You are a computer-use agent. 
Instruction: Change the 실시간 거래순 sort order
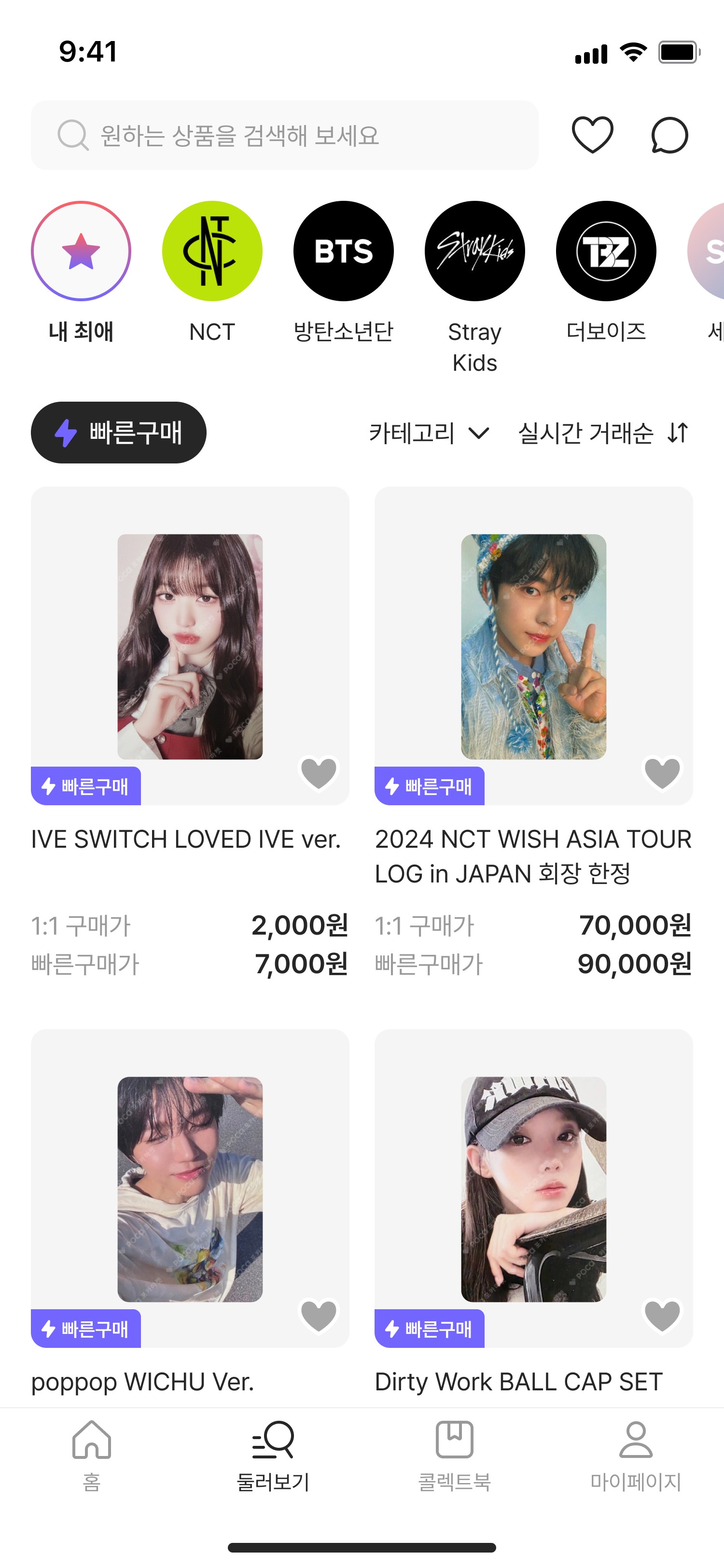603,434
